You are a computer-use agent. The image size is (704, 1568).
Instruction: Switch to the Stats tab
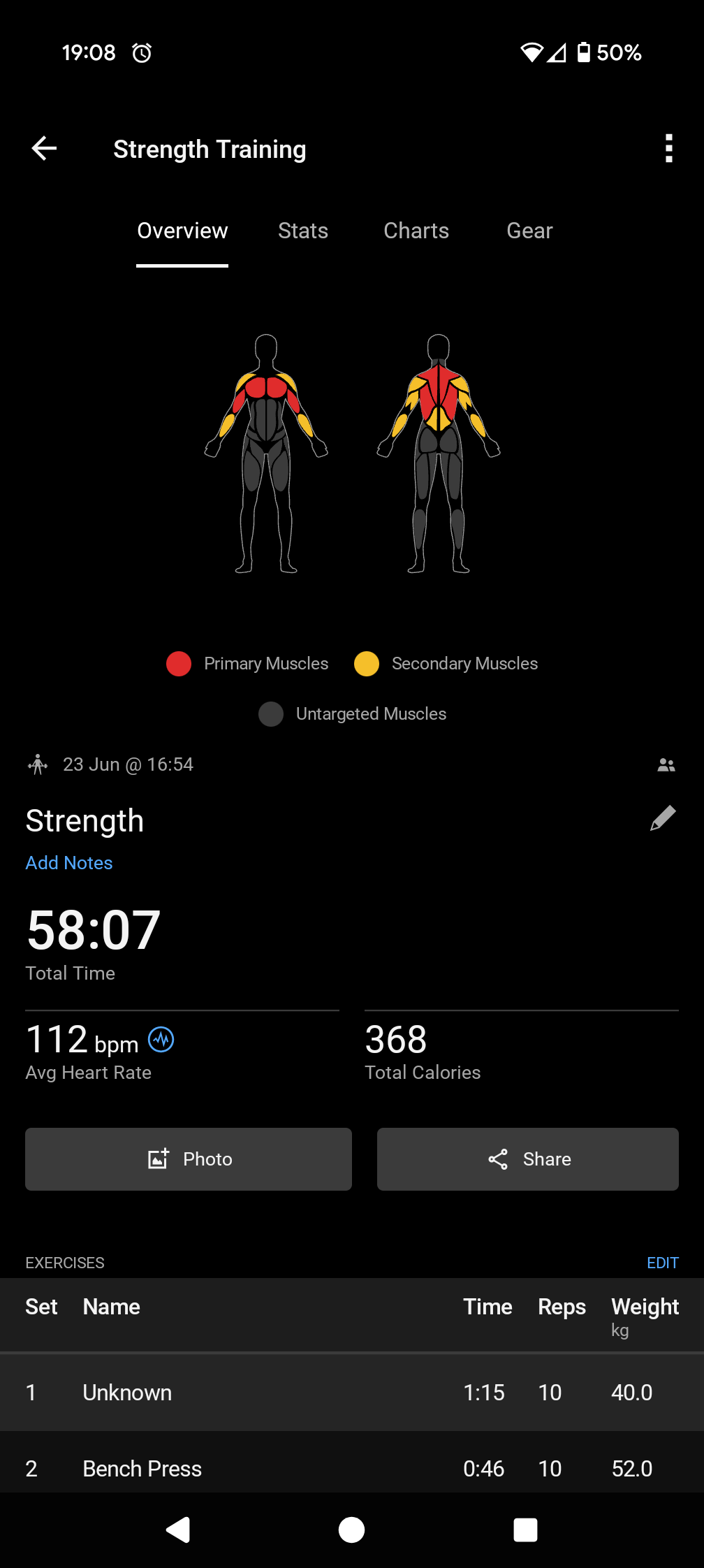tap(303, 231)
